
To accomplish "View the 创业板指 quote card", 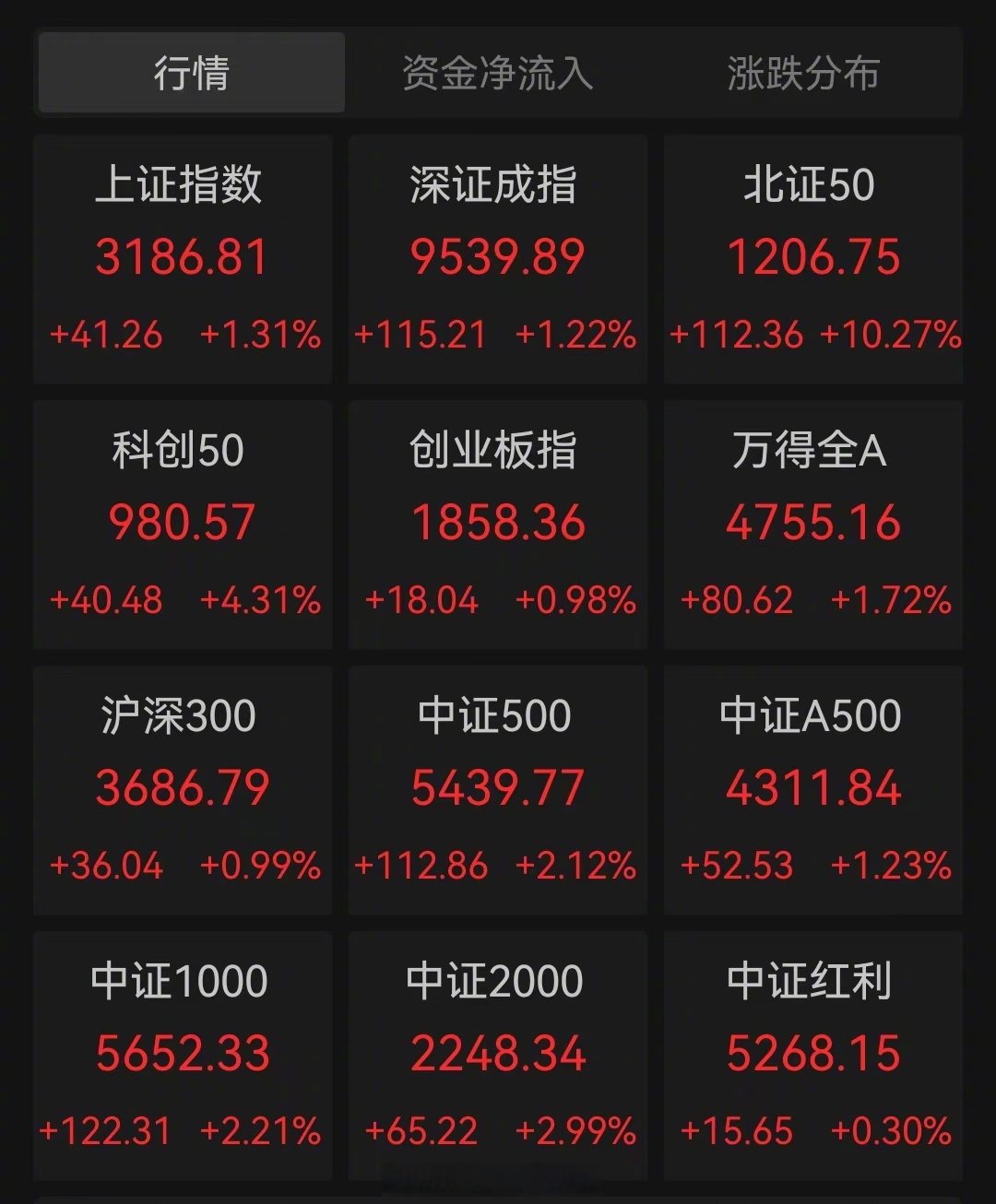I will point(497,523).
